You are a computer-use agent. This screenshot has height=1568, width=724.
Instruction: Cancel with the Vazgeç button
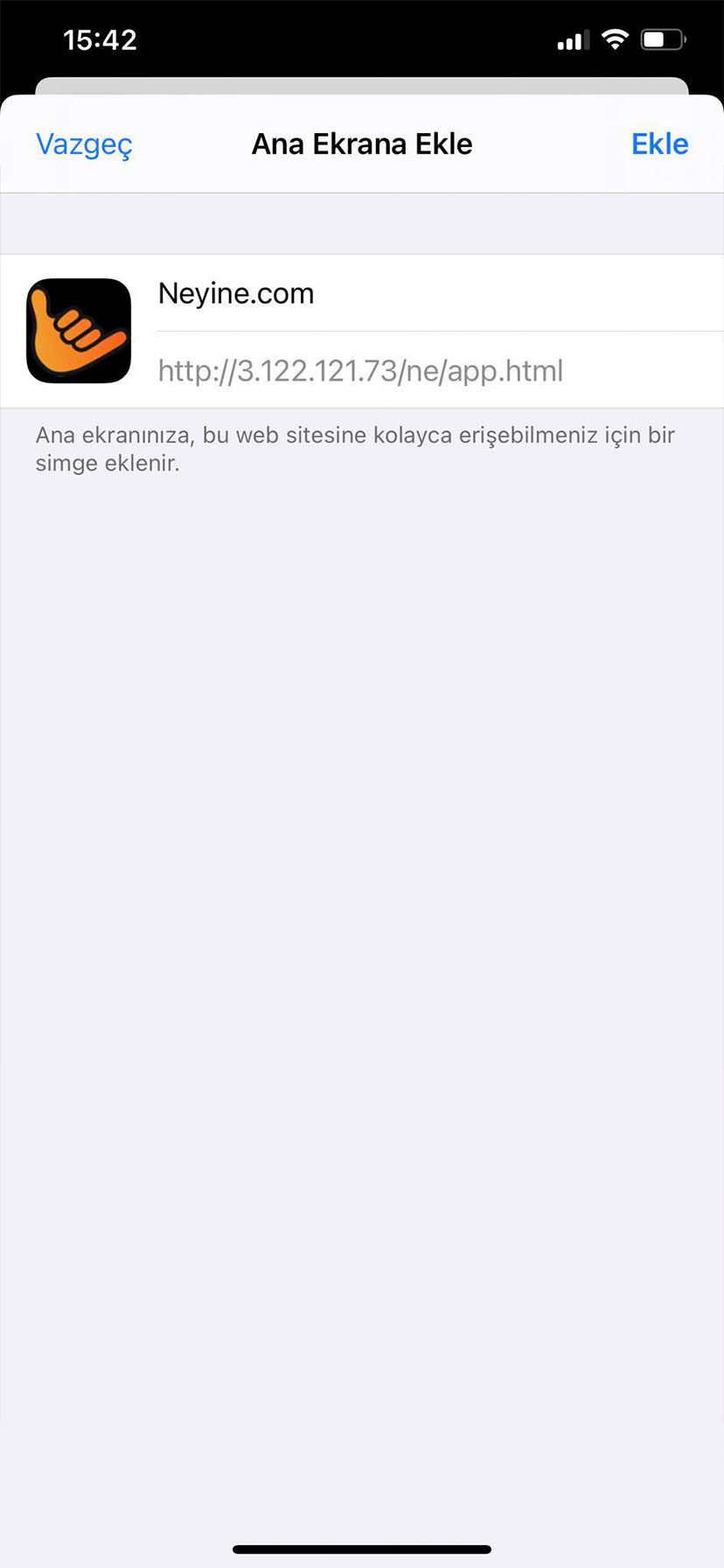coord(84,144)
